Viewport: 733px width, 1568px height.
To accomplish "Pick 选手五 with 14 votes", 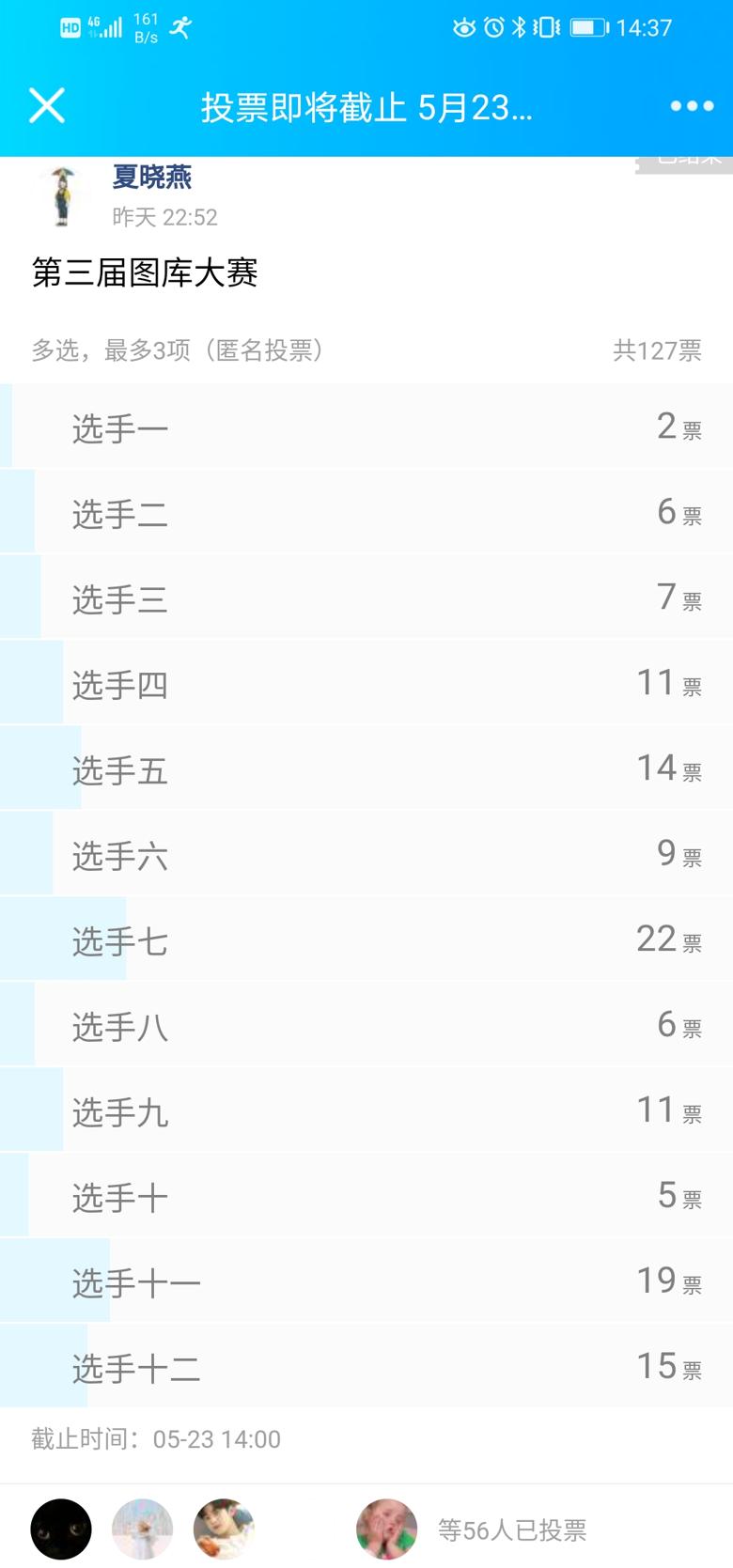I will pos(366,769).
